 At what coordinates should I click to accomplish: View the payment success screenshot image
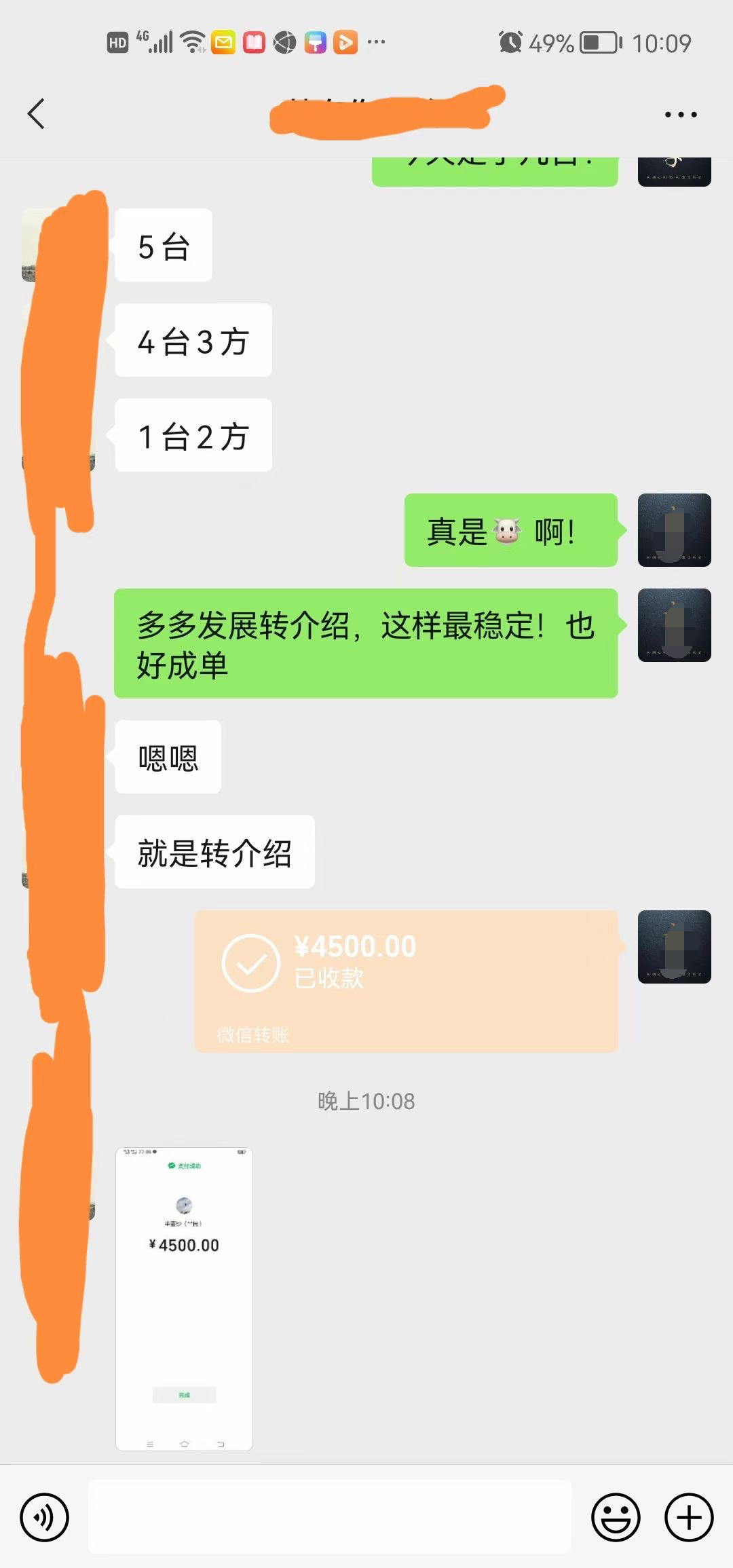tap(184, 1298)
